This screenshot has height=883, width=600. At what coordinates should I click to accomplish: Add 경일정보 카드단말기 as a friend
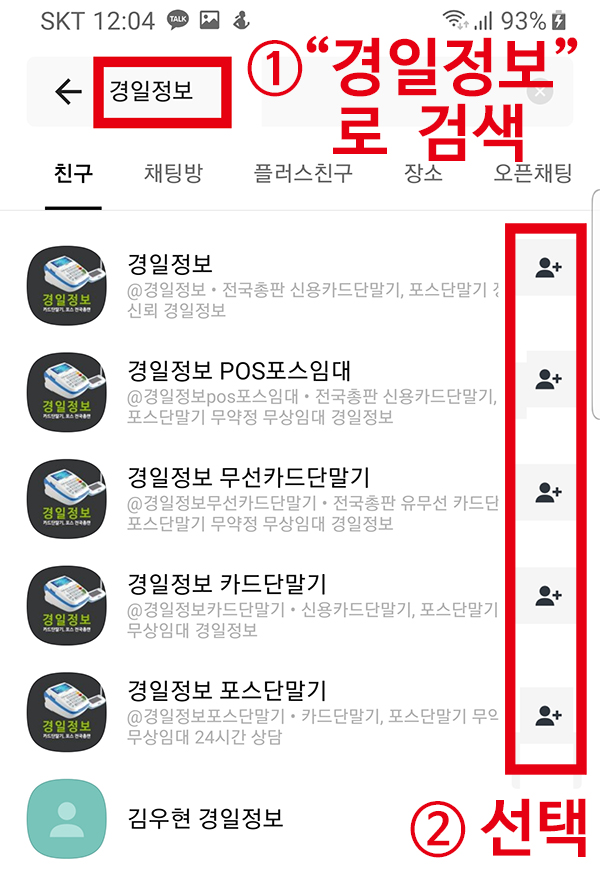click(548, 596)
